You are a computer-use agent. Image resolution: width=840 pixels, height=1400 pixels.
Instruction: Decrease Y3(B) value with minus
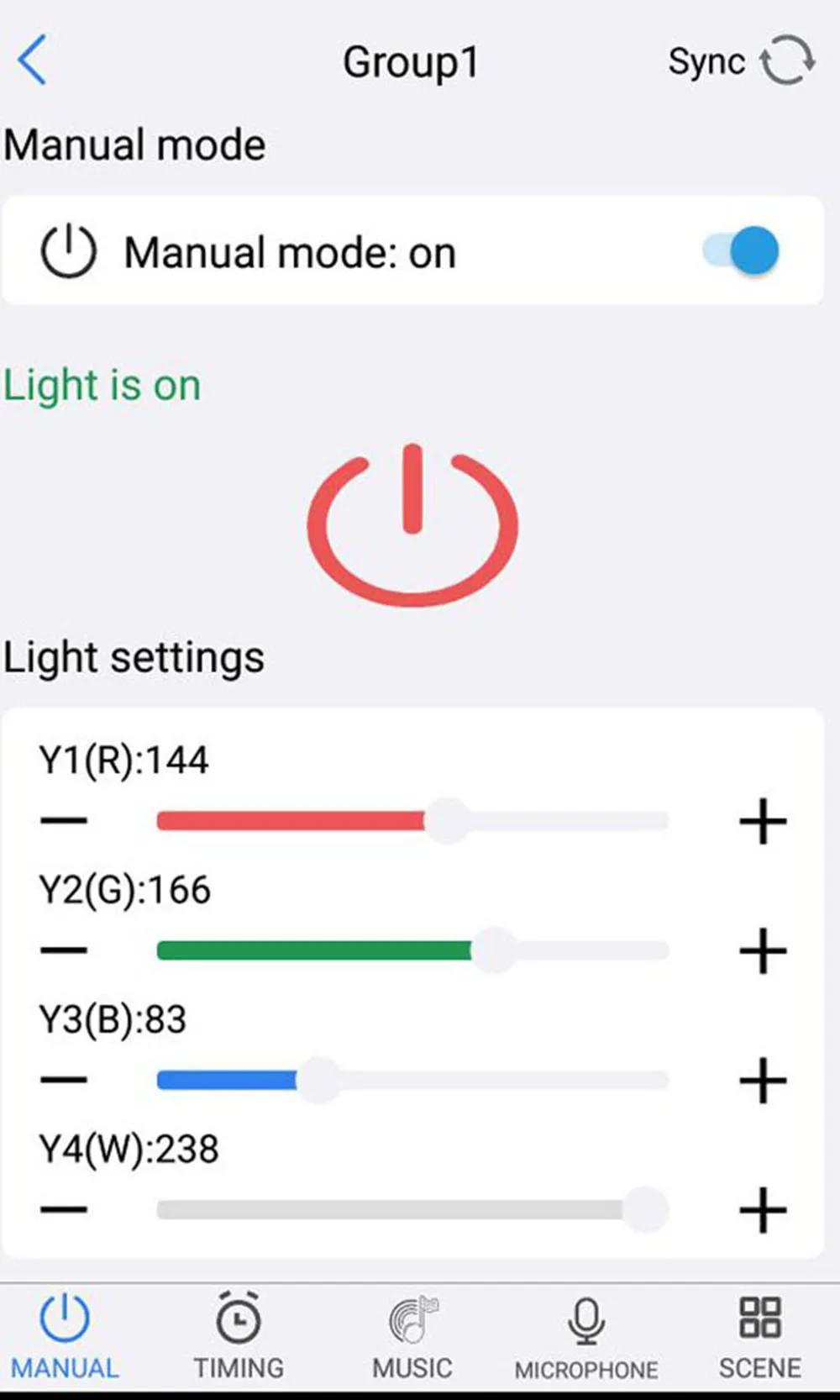click(x=64, y=1080)
